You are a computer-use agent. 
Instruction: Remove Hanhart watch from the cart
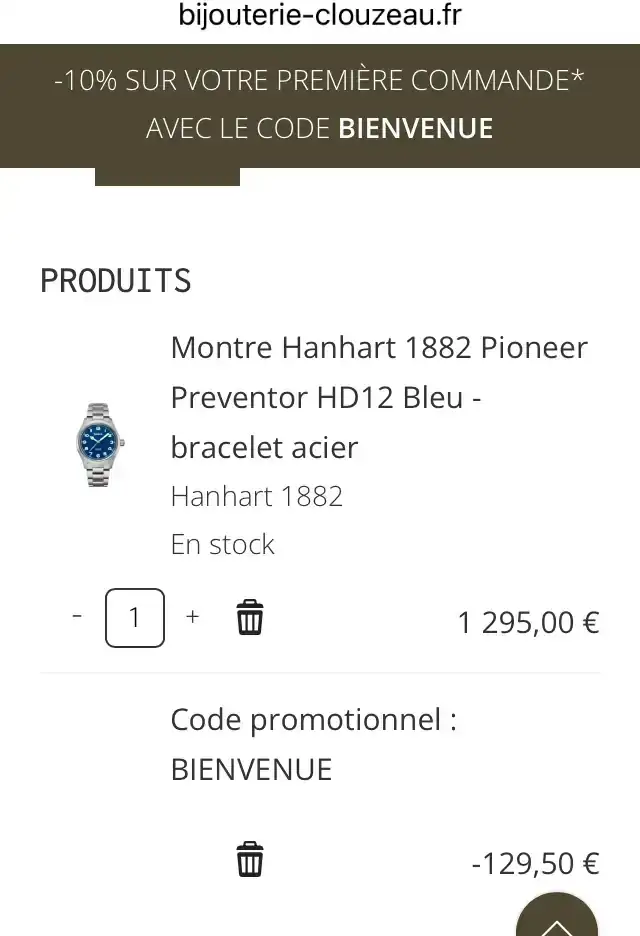tap(250, 618)
